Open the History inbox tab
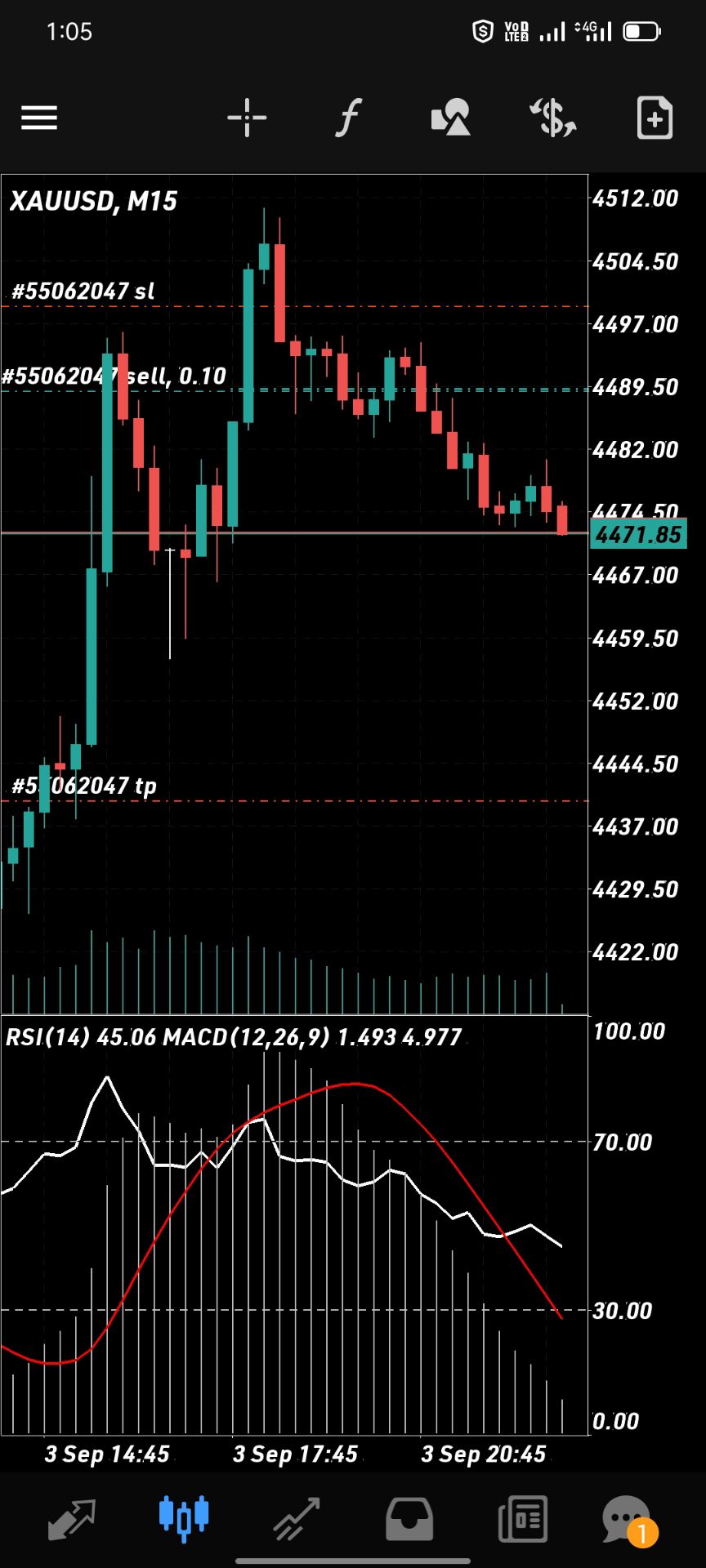706x1568 pixels. tap(409, 1519)
